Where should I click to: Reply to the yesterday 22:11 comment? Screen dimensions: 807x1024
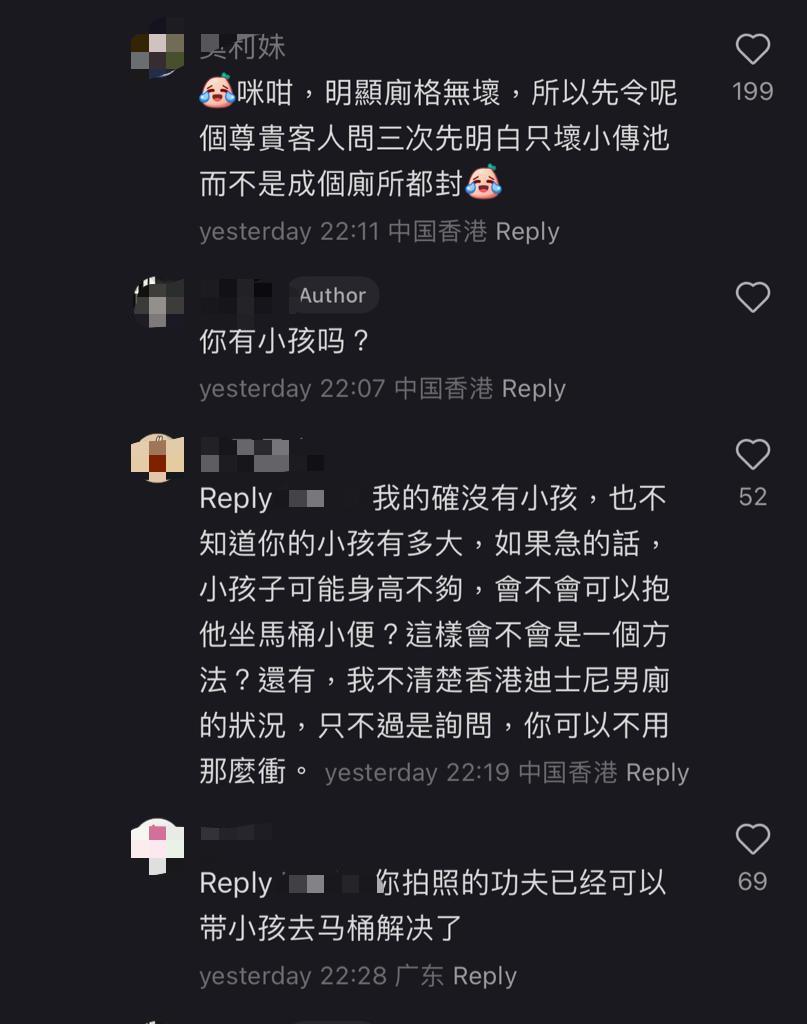[x=527, y=231]
